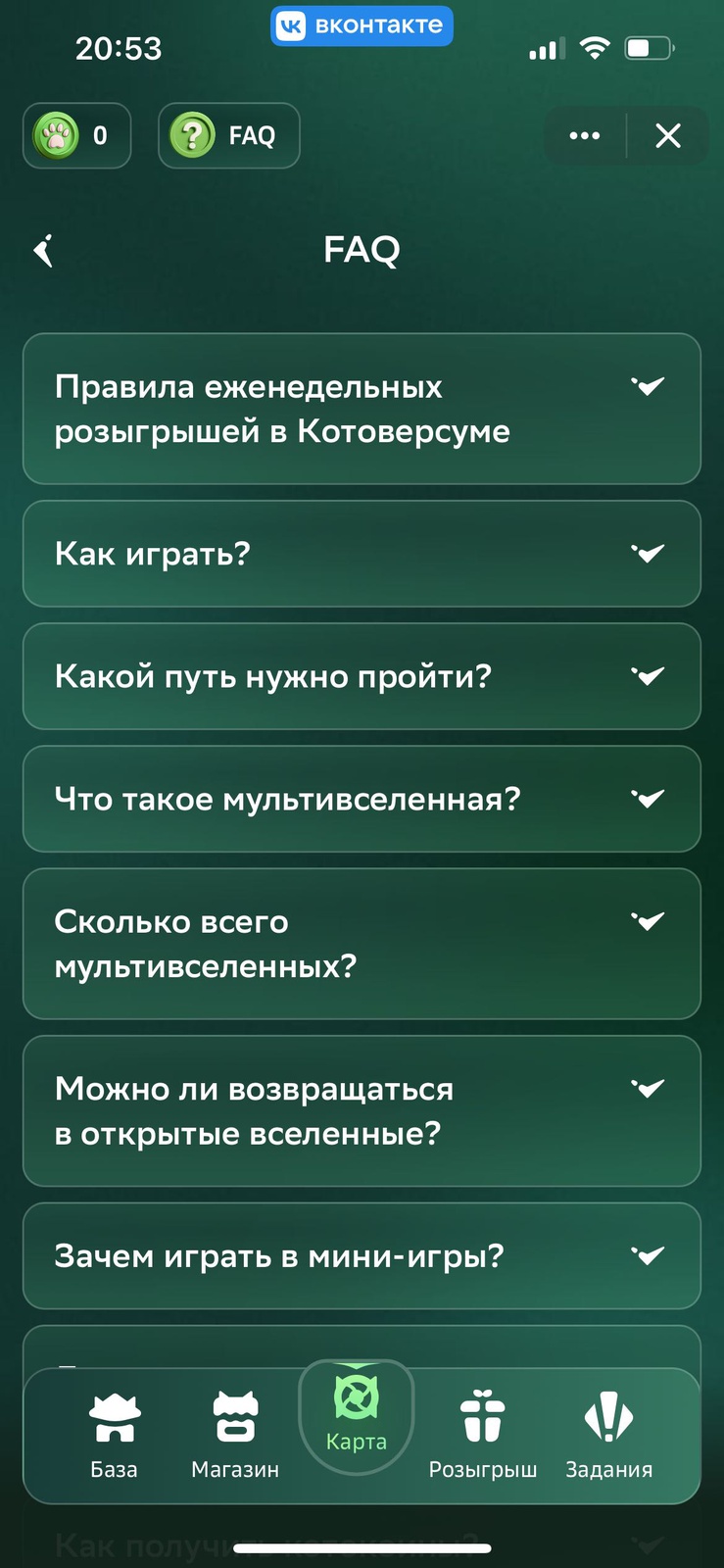Go back using the arrow beside FAQ
This screenshot has height=1568, width=724.
44,251
